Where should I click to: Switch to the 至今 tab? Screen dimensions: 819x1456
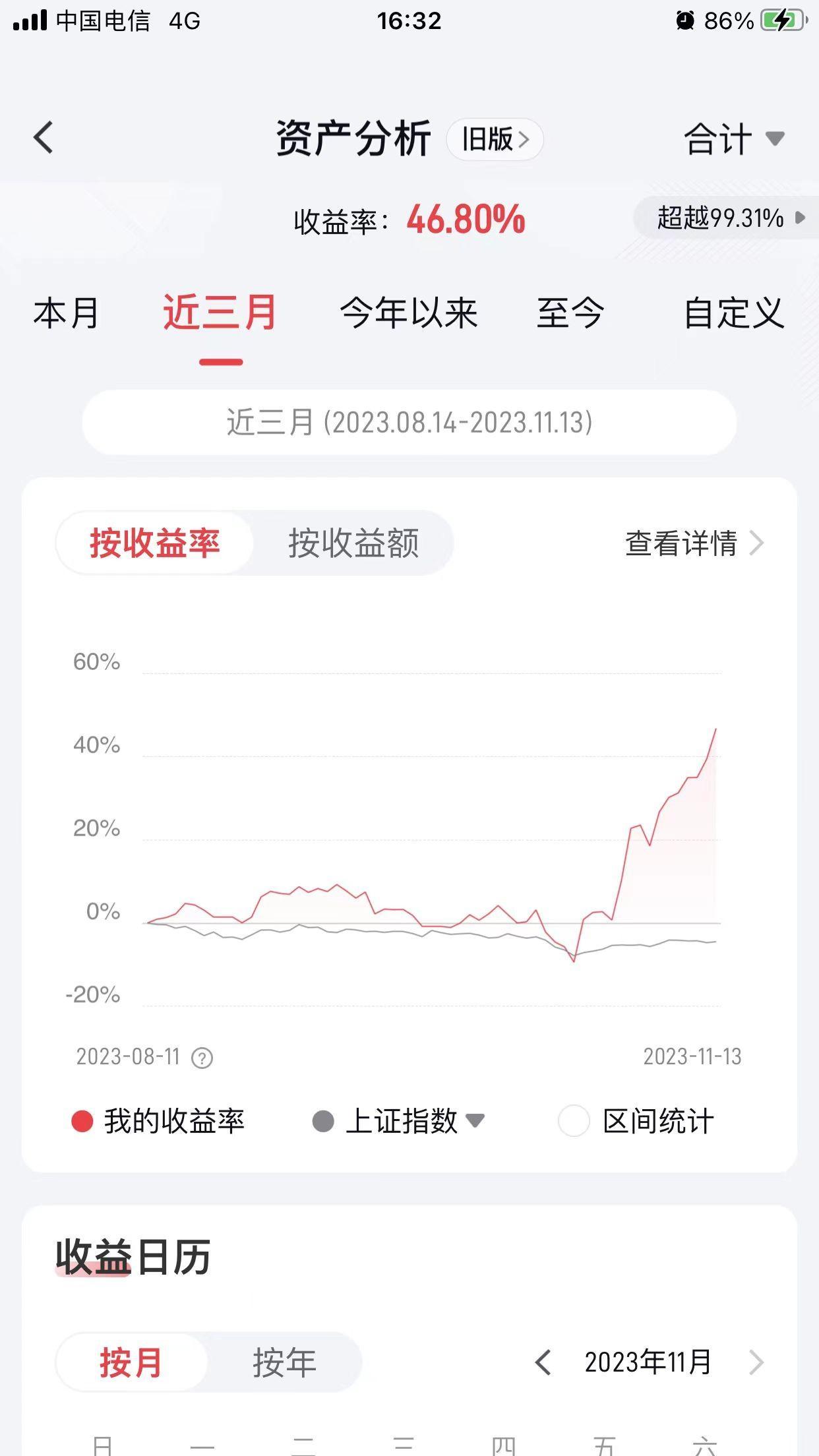(570, 313)
